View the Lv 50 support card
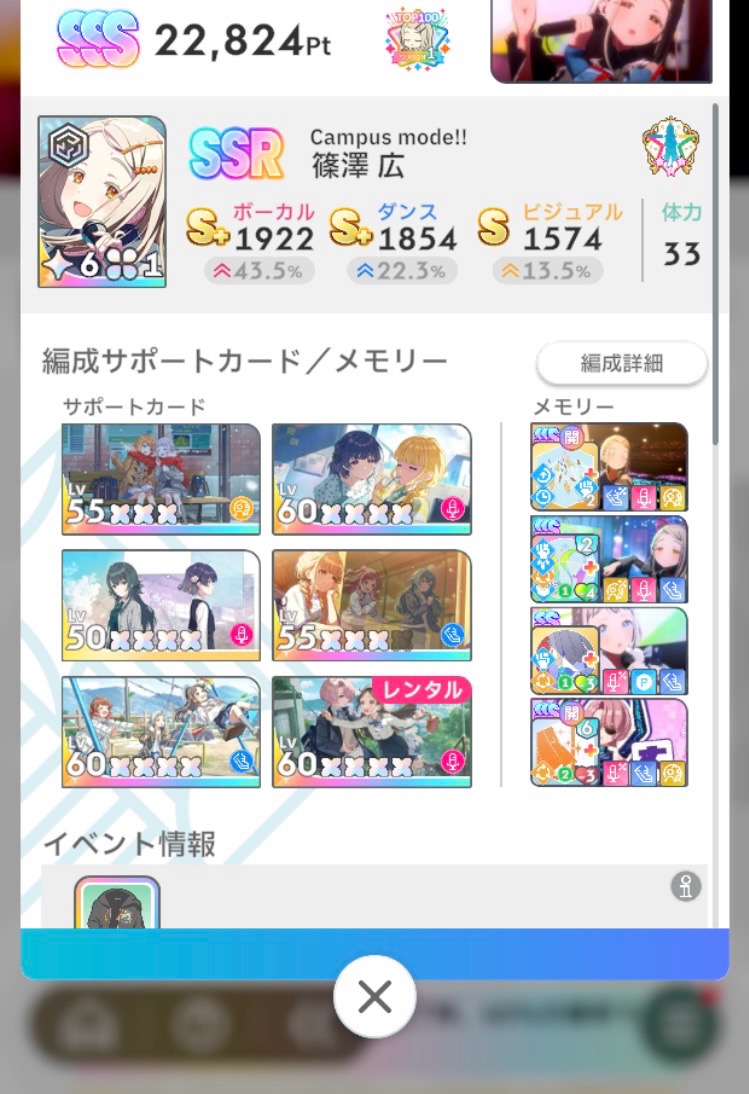Viewport: 749px width, 1094px height. click(160, 605)
